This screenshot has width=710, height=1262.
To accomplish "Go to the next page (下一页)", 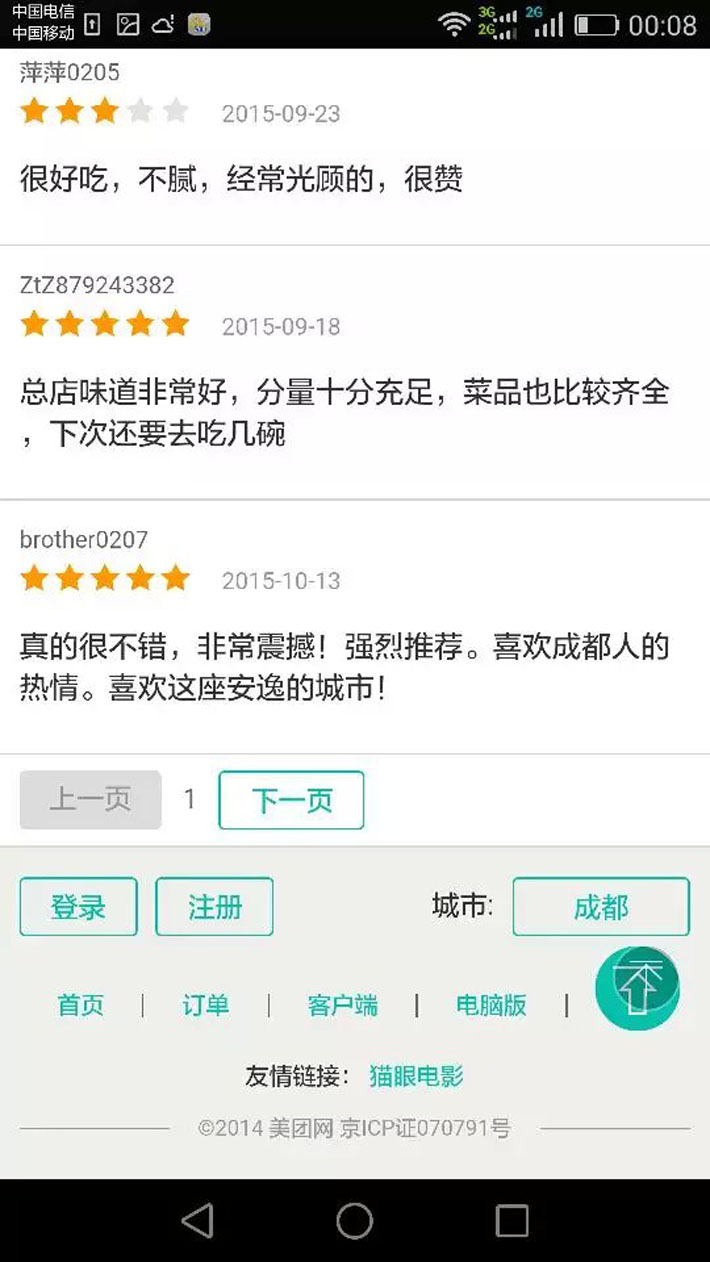I will [x=291, y=800].
